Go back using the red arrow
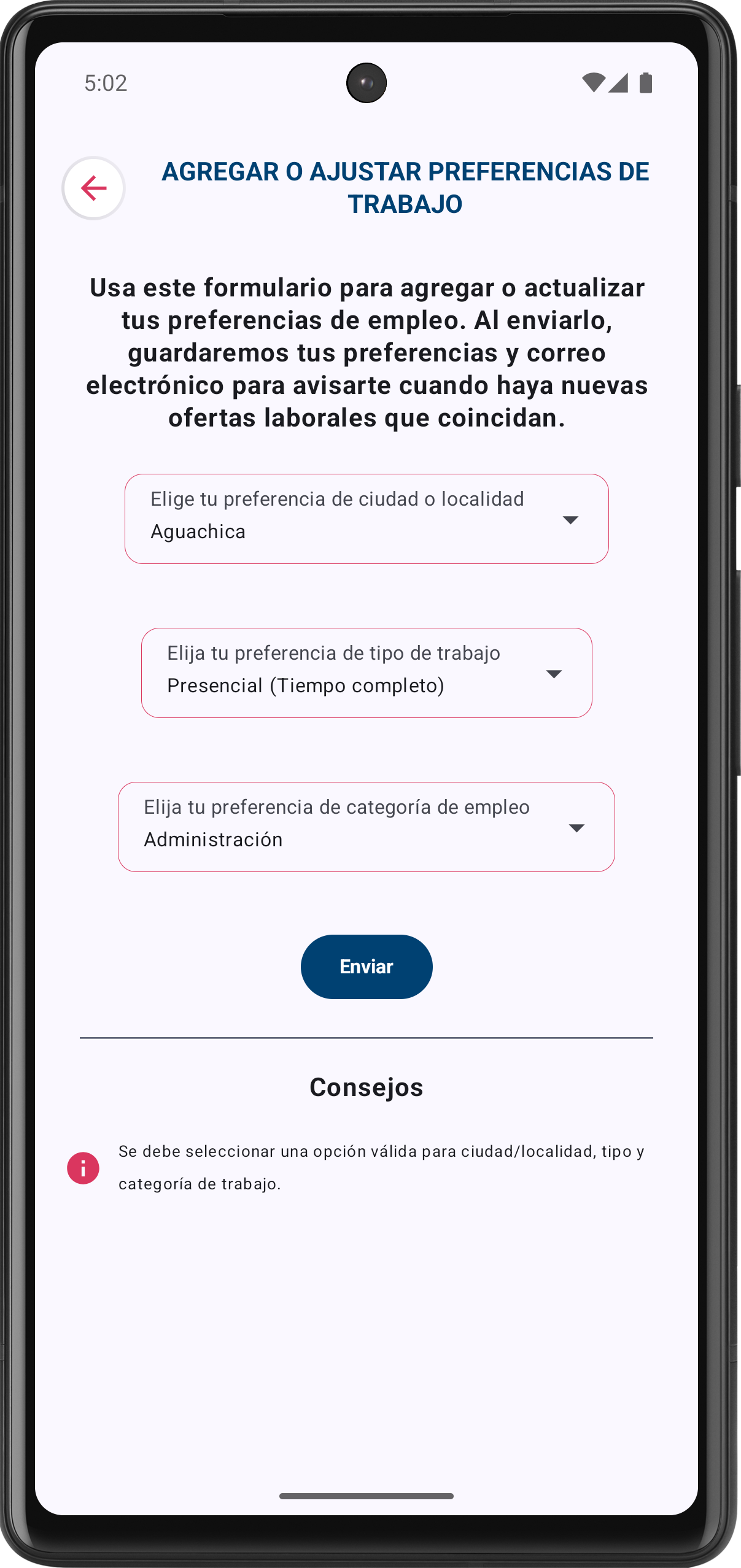The width and height of the screenshot is (741, 1568). coord(93,188)
